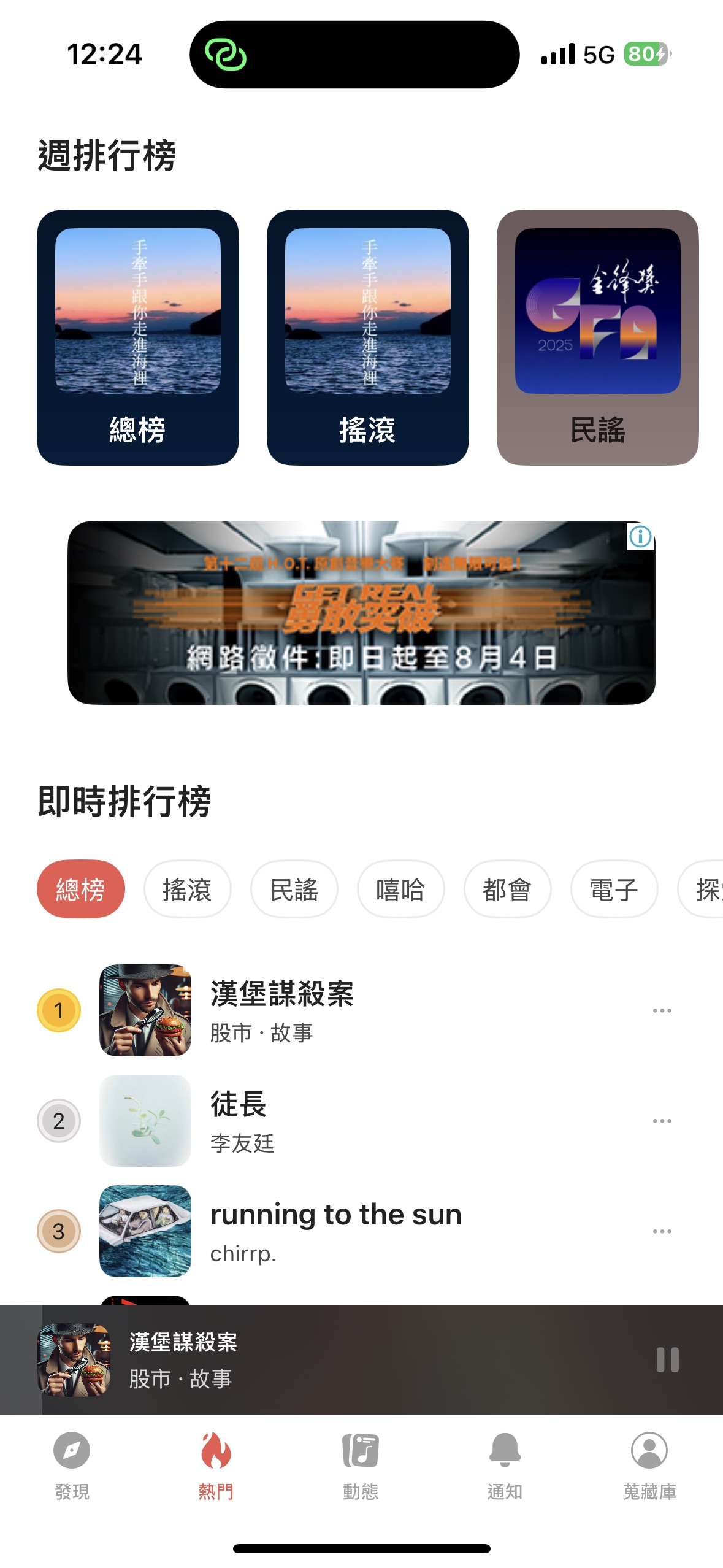Open the 民謠 weekly chart card
The width and height of the screenshot is (723, 1568).
tap(597, 337)
